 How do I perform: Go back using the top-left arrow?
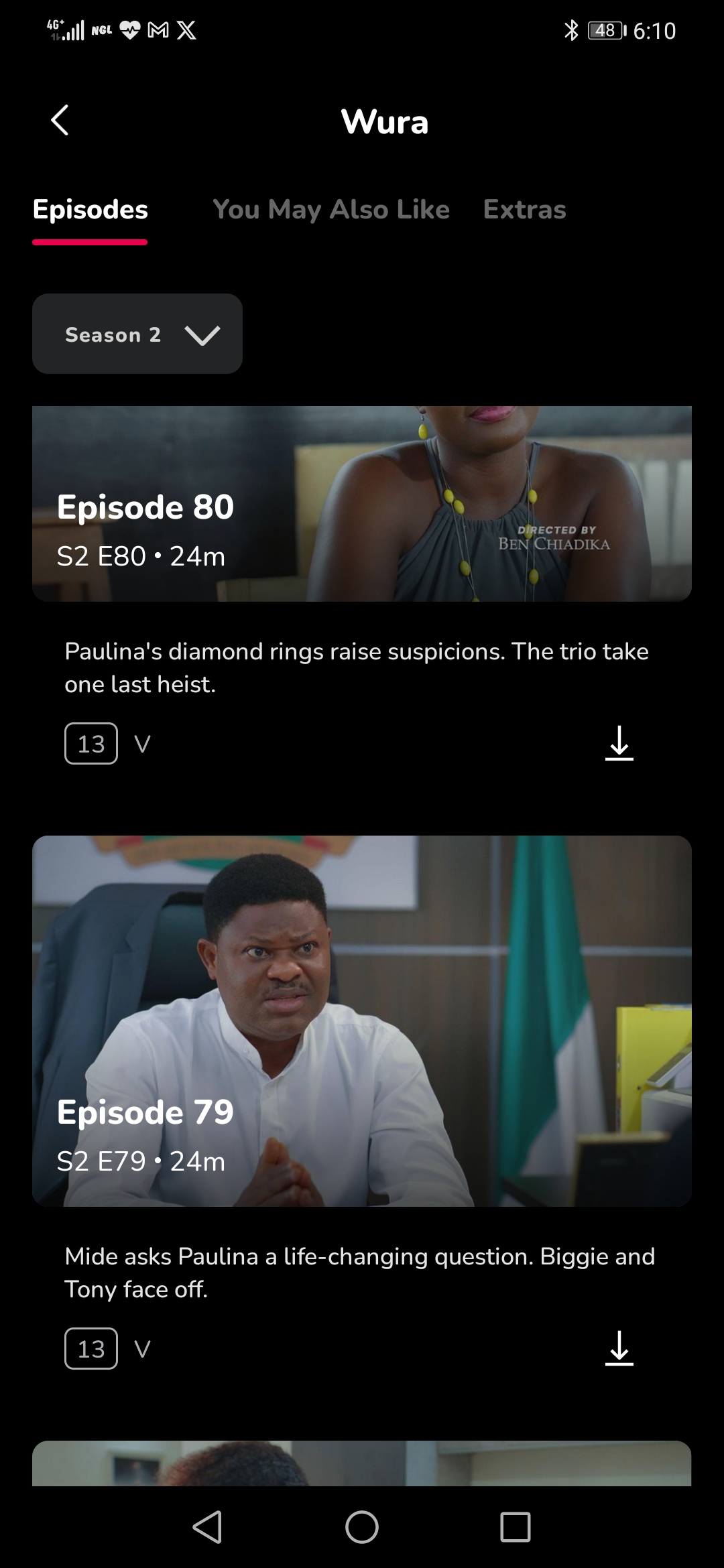coord(60,121)
